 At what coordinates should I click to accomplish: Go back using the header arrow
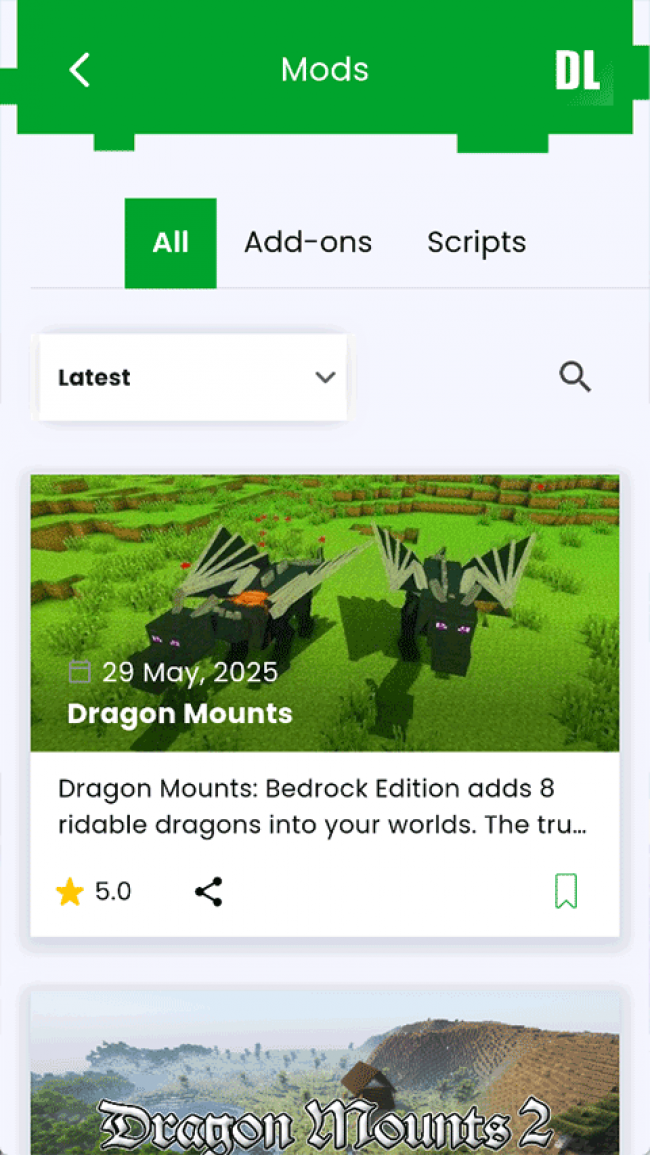[79, 70]
